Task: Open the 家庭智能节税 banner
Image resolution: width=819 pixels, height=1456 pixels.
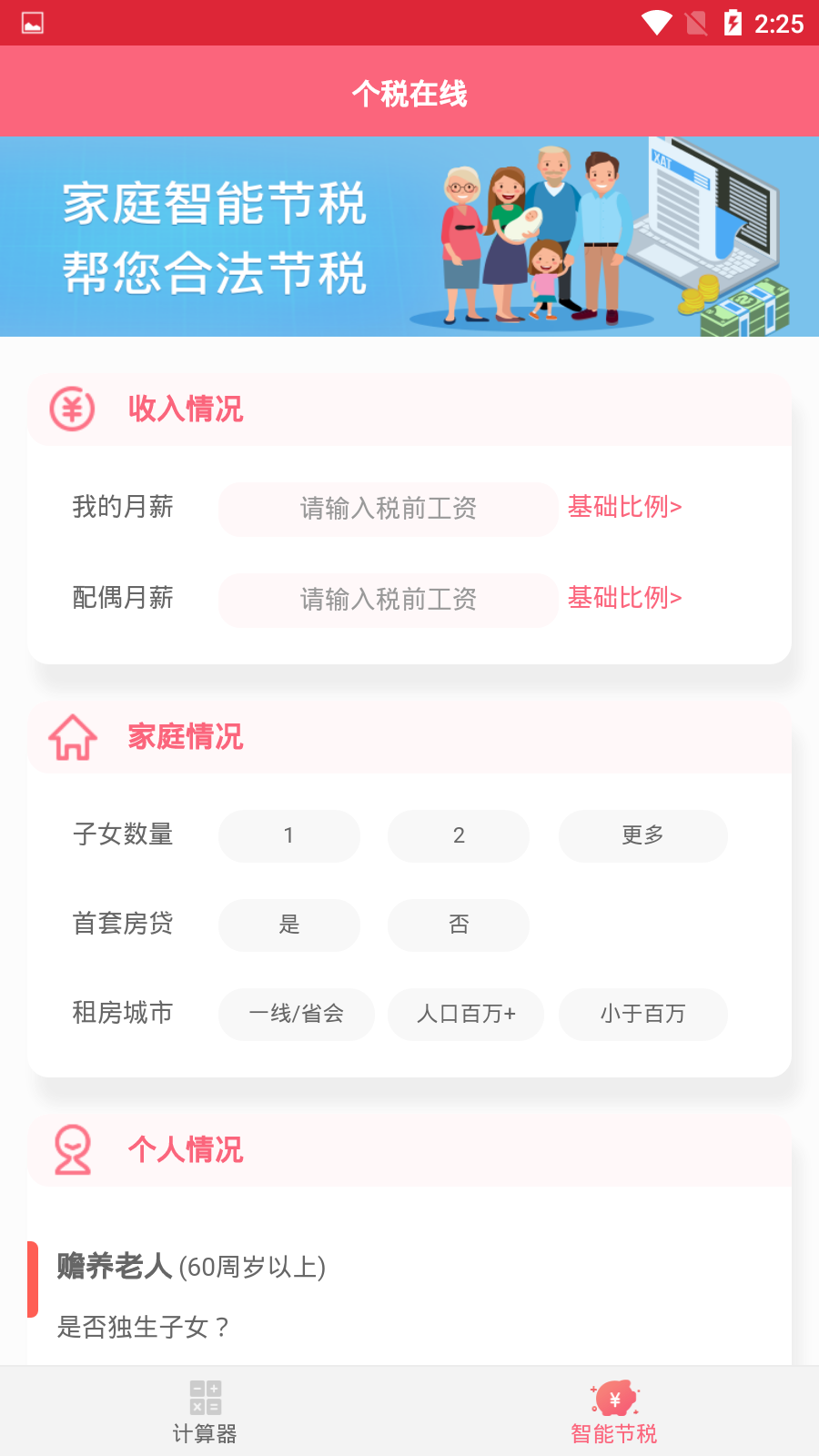Action: click(409, 237)
